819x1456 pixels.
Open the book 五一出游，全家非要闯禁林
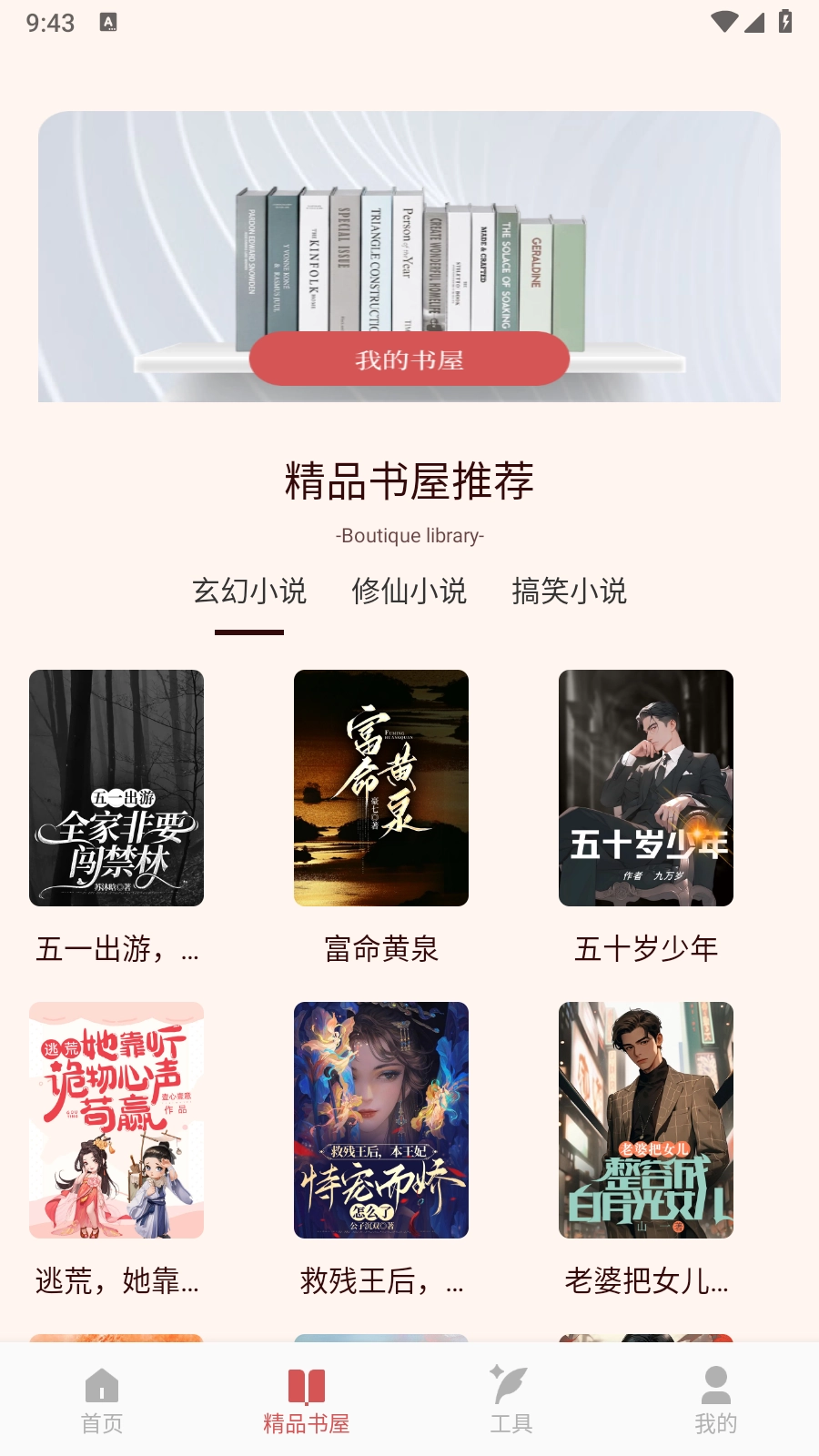tap(116, 788)
